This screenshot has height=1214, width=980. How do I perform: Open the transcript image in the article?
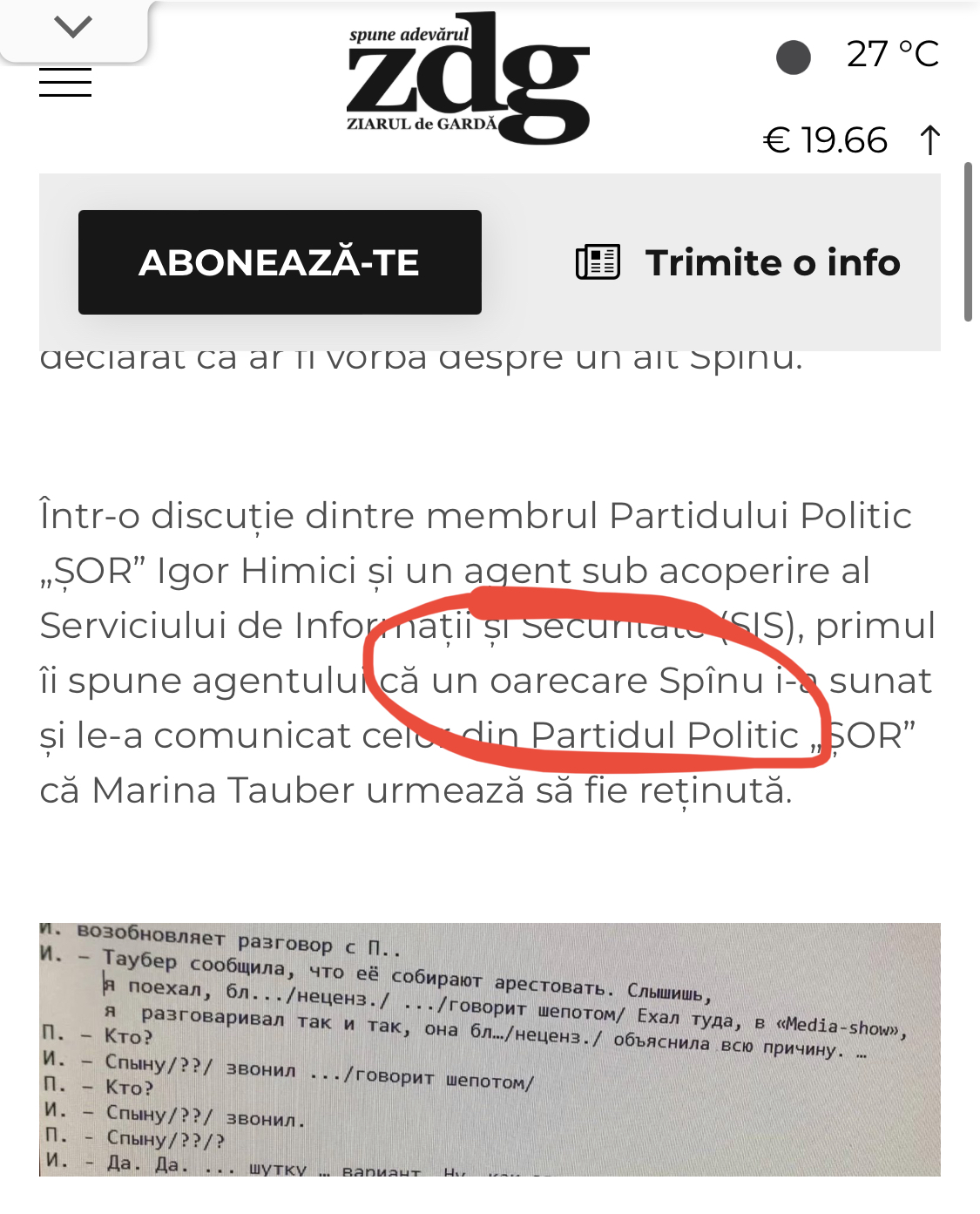(x=490, y=1049)
